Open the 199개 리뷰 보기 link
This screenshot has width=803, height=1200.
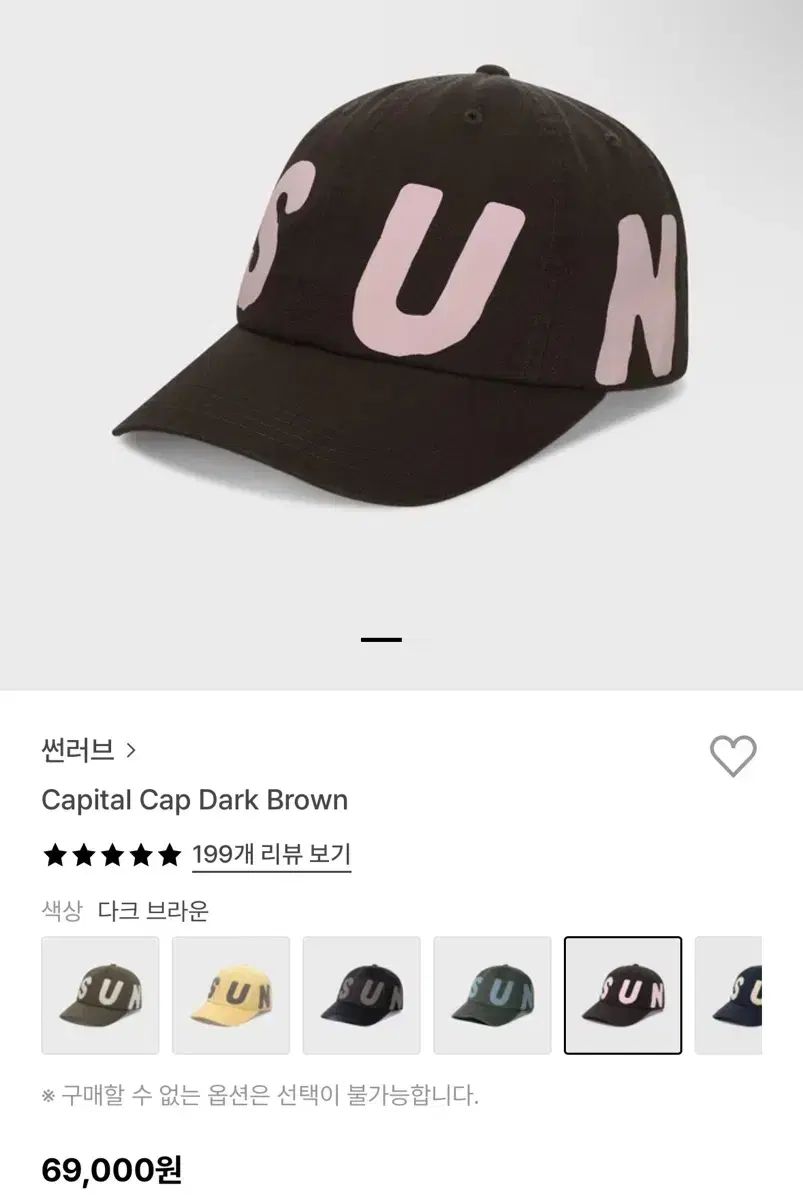pos(271,855)
